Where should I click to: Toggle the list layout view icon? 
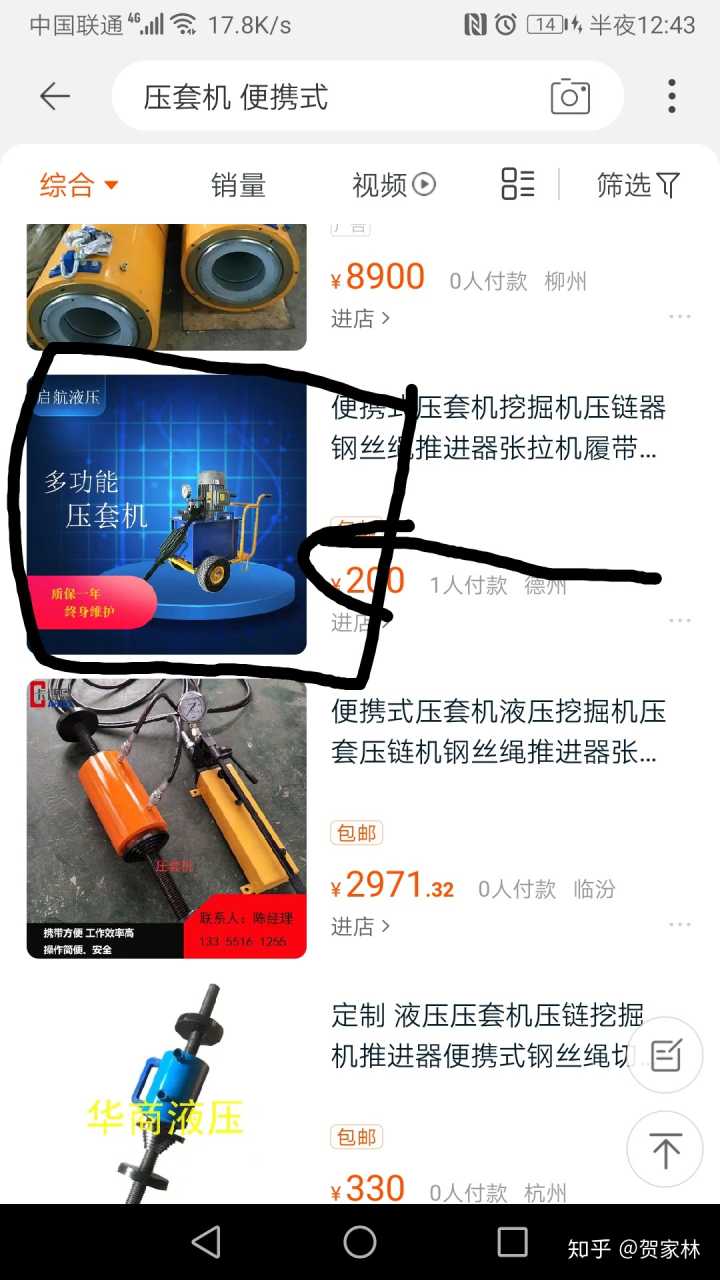pos(517,184)
